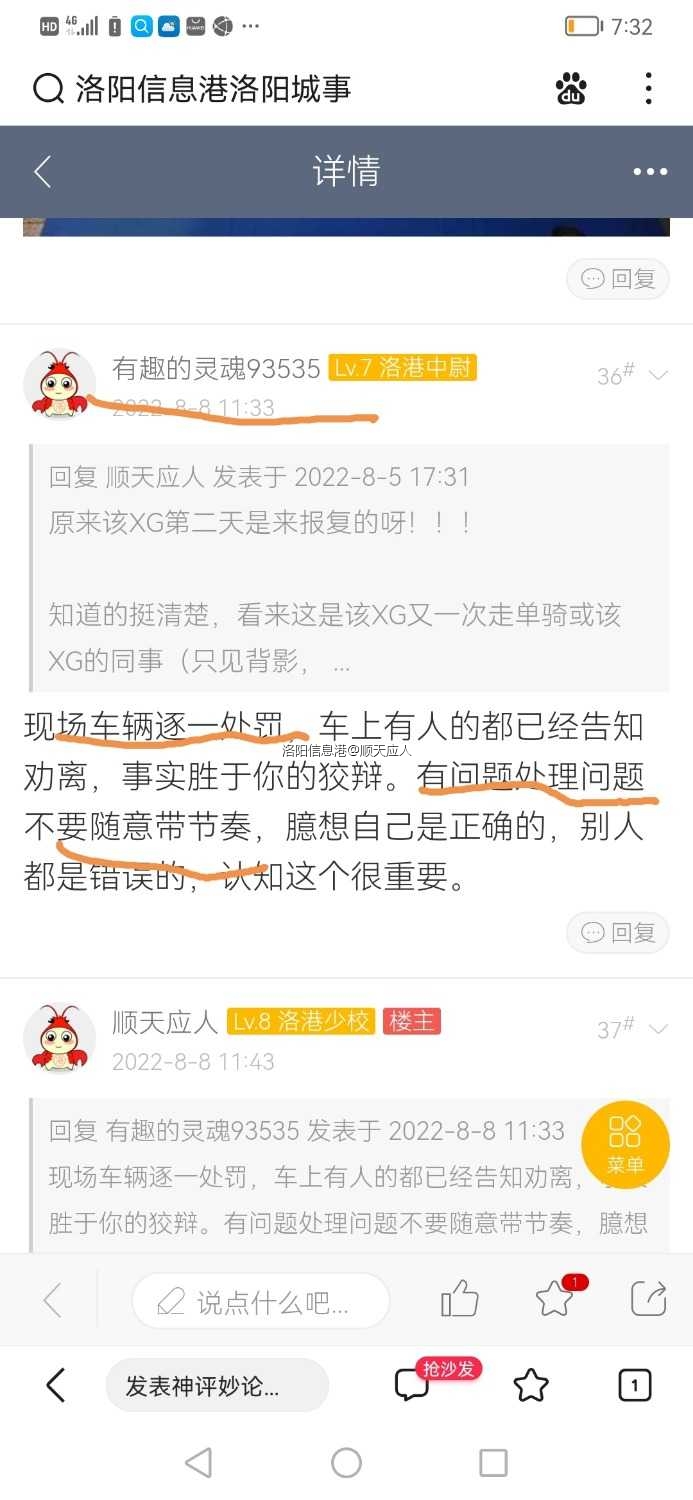Viewport: 693px width, 1500px height.
Task: Open the browser tabs counter
Action: pos(635,1386)
